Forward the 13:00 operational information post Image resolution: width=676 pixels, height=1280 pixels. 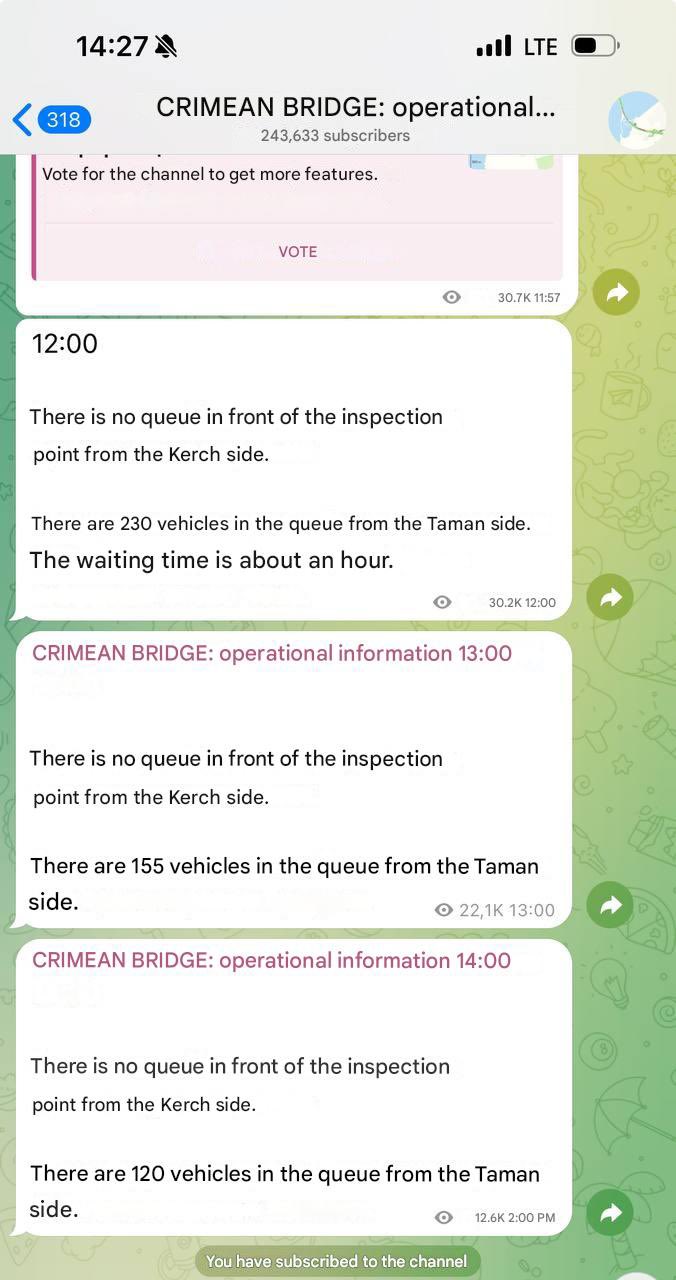pos(610,905)
